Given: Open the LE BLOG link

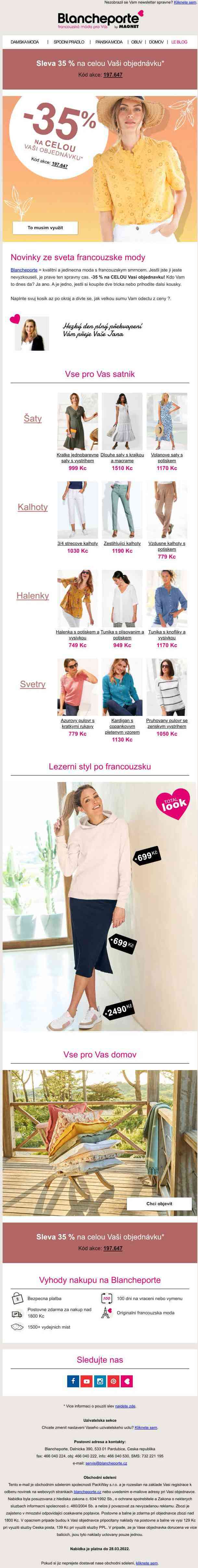Looking at the screenshot, I should click(x=179, y=42).
